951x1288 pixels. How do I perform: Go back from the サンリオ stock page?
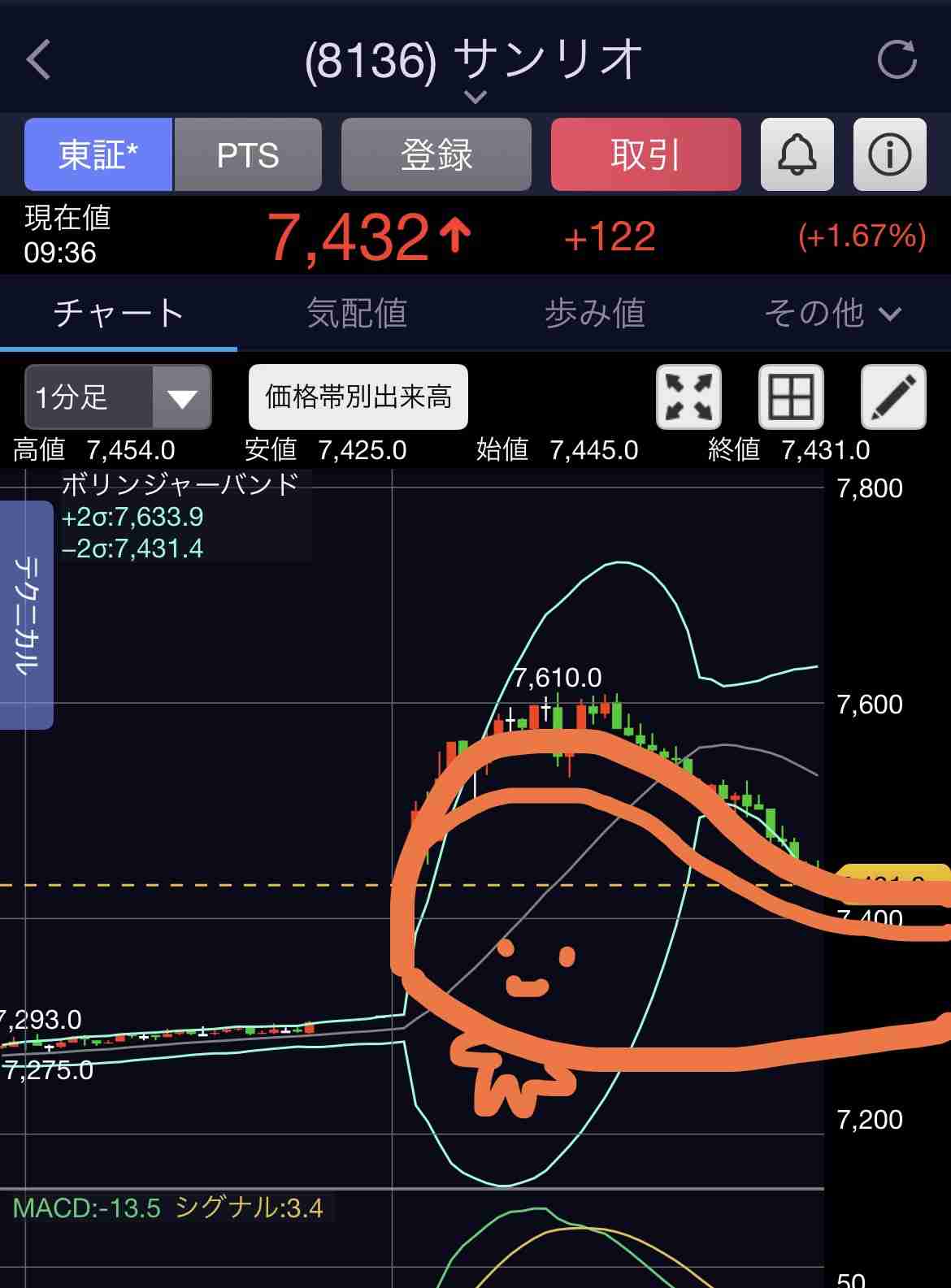(x=38, y=60)
